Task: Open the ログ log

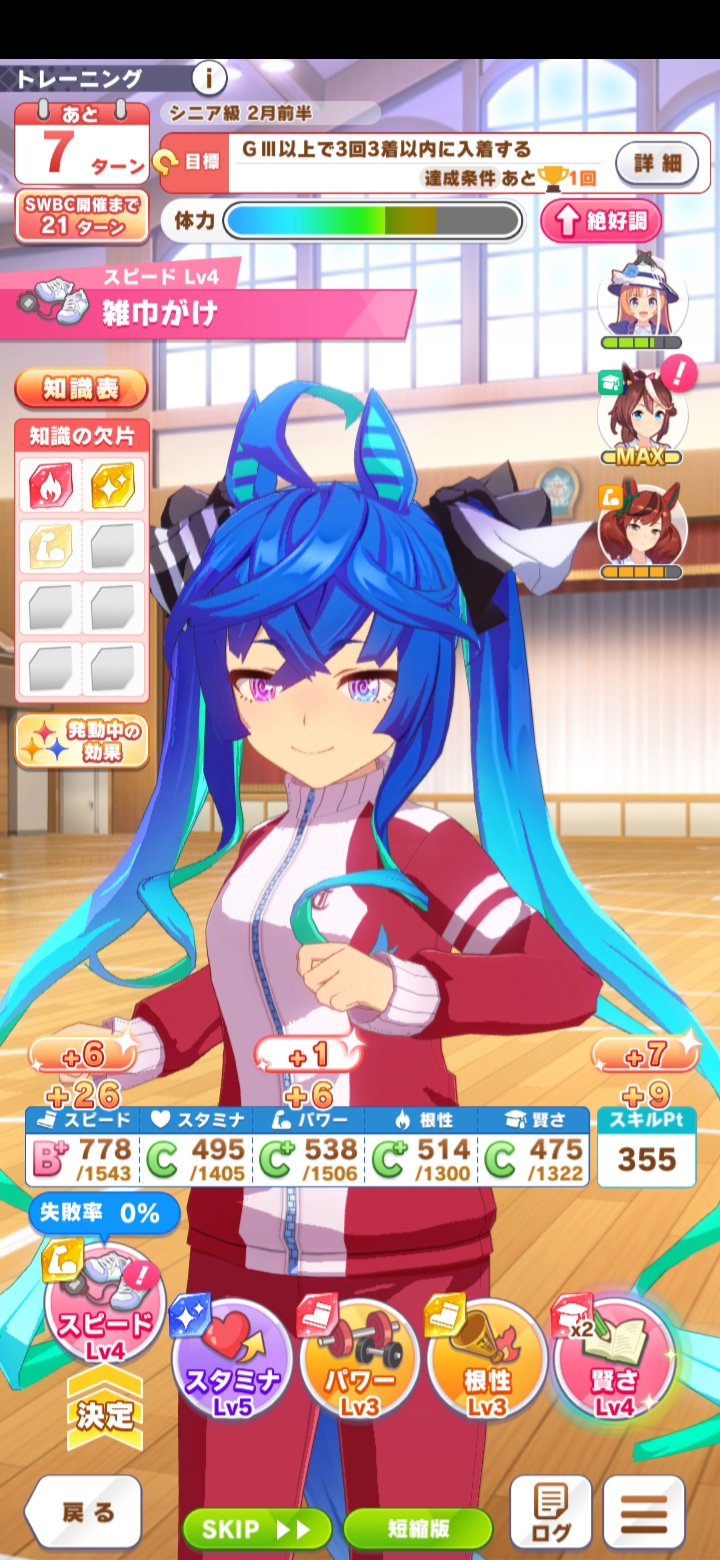Action: [x=550, y=1513]
